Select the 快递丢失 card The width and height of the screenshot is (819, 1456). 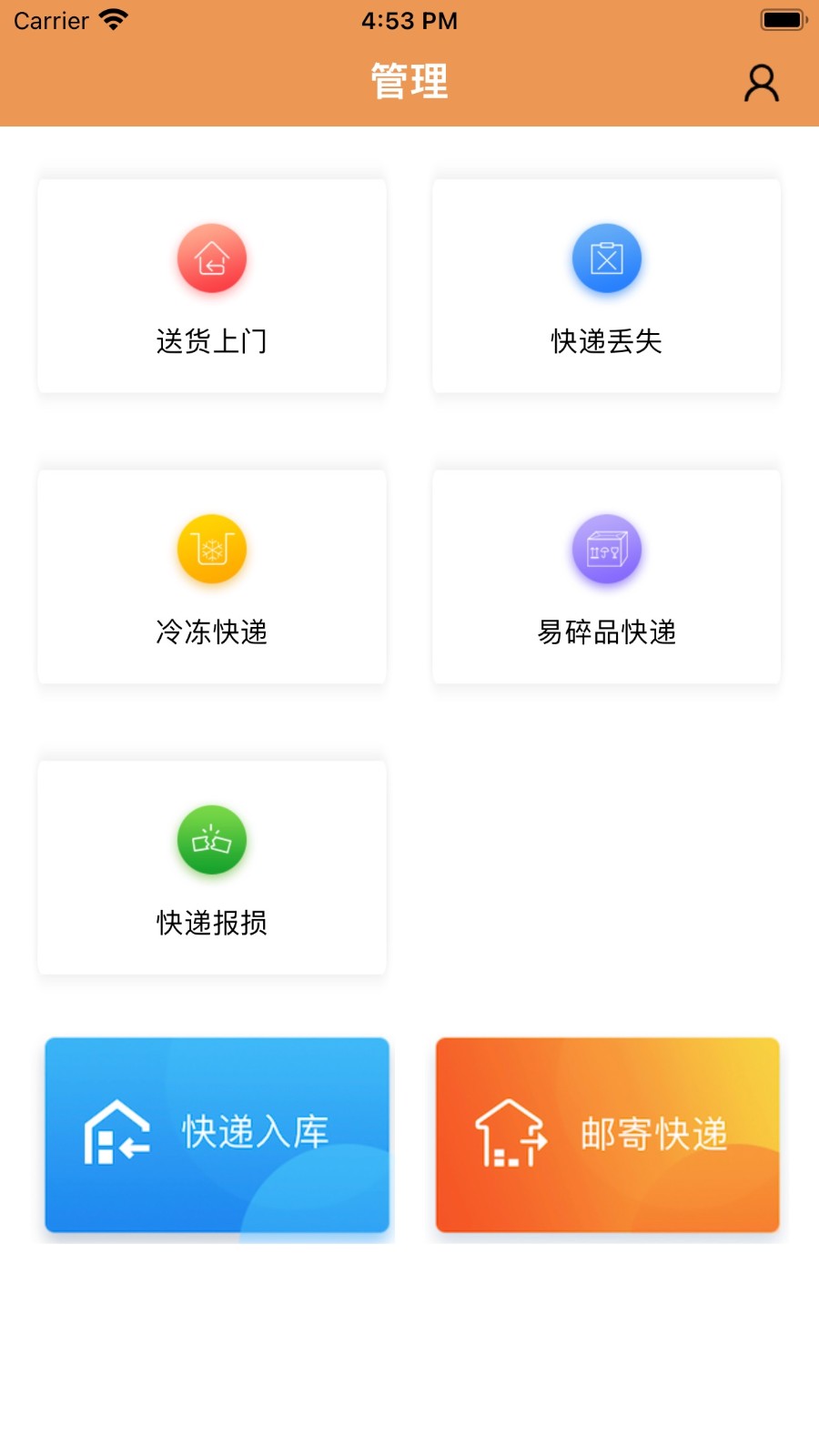pos(606,287)
